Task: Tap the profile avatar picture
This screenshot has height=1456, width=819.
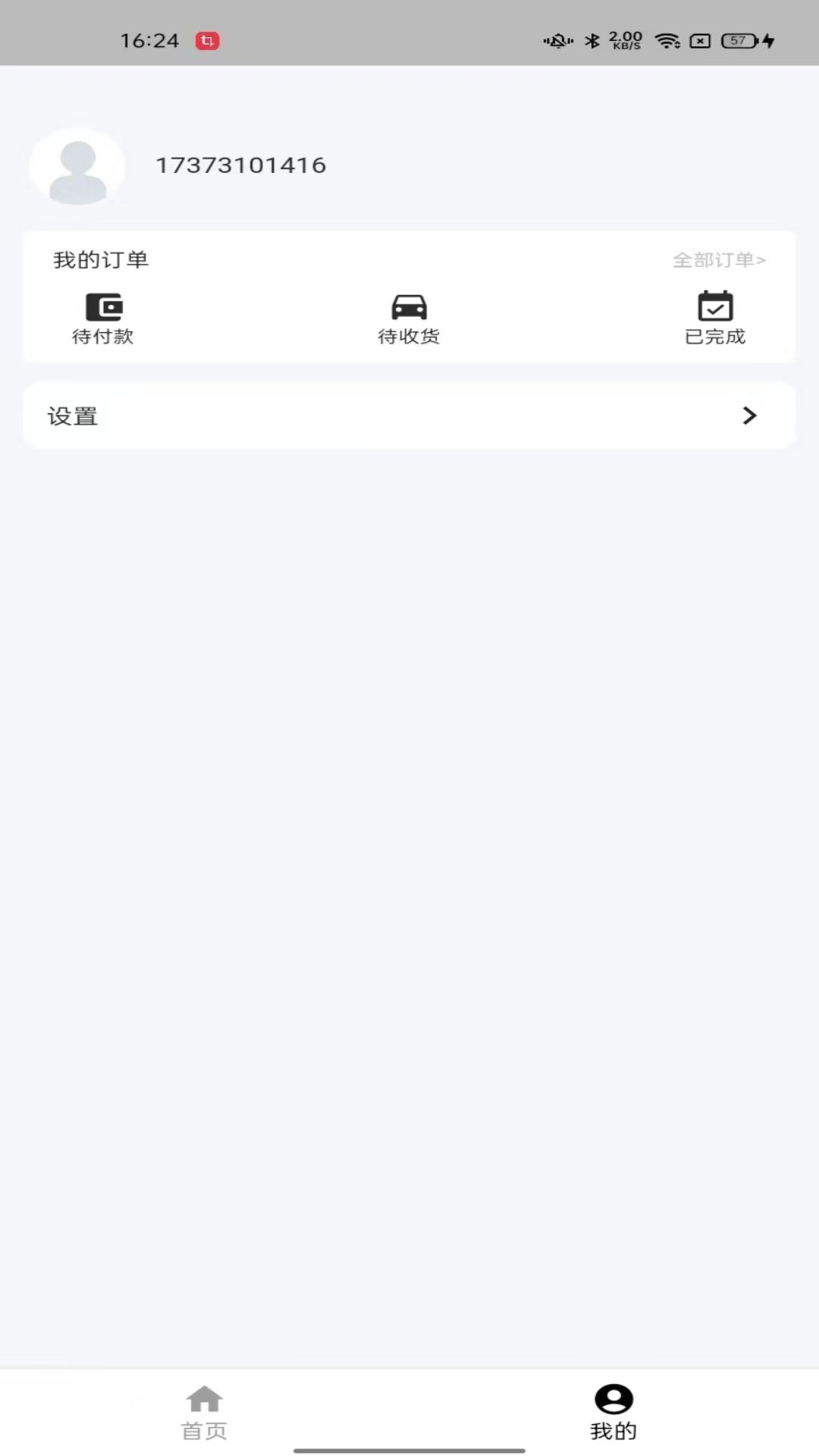Action: (x=77, y=167)
